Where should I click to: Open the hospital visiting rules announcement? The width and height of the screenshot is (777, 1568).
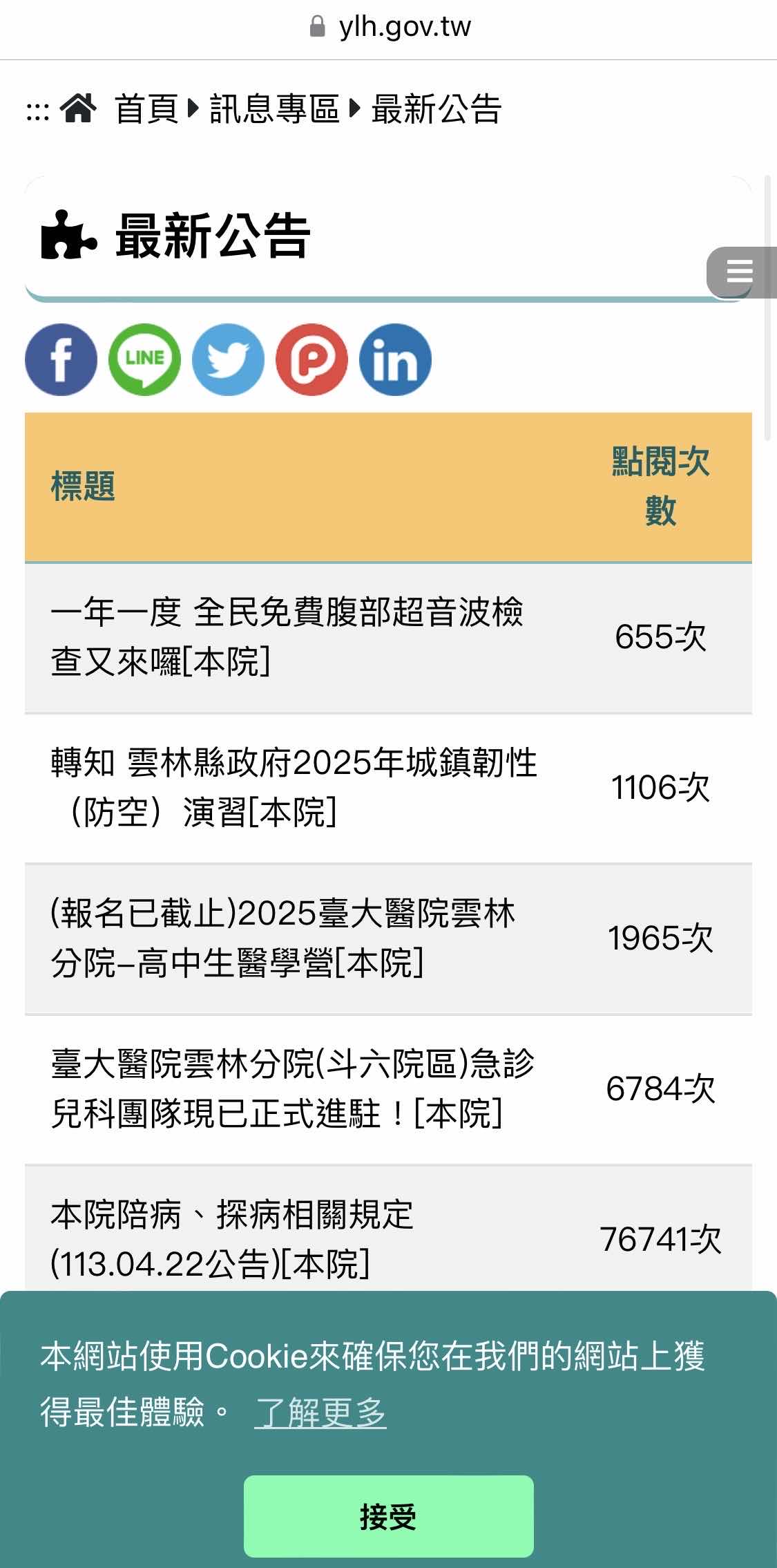click(231, 1237)
